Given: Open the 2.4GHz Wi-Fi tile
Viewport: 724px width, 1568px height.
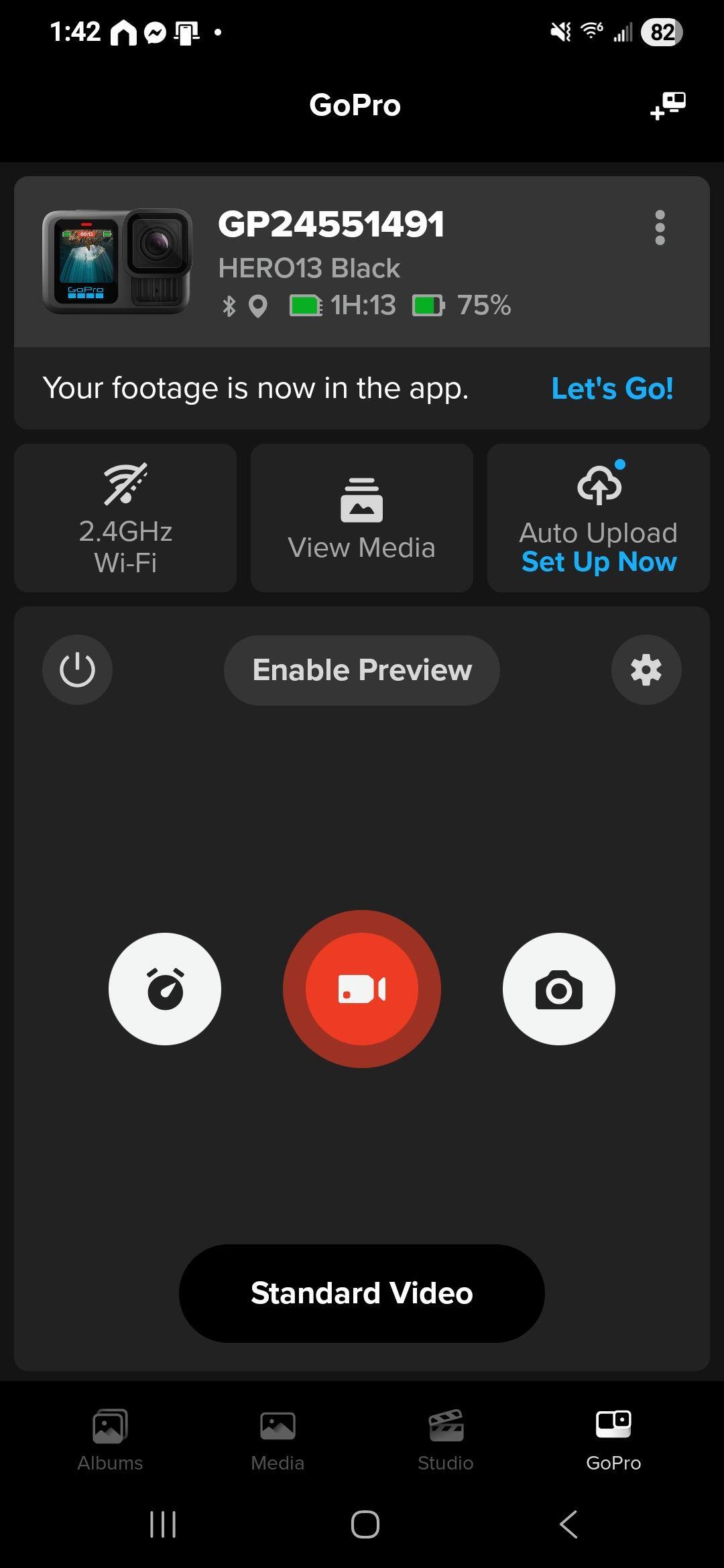Looking at the screenshot, I should 125,518.
